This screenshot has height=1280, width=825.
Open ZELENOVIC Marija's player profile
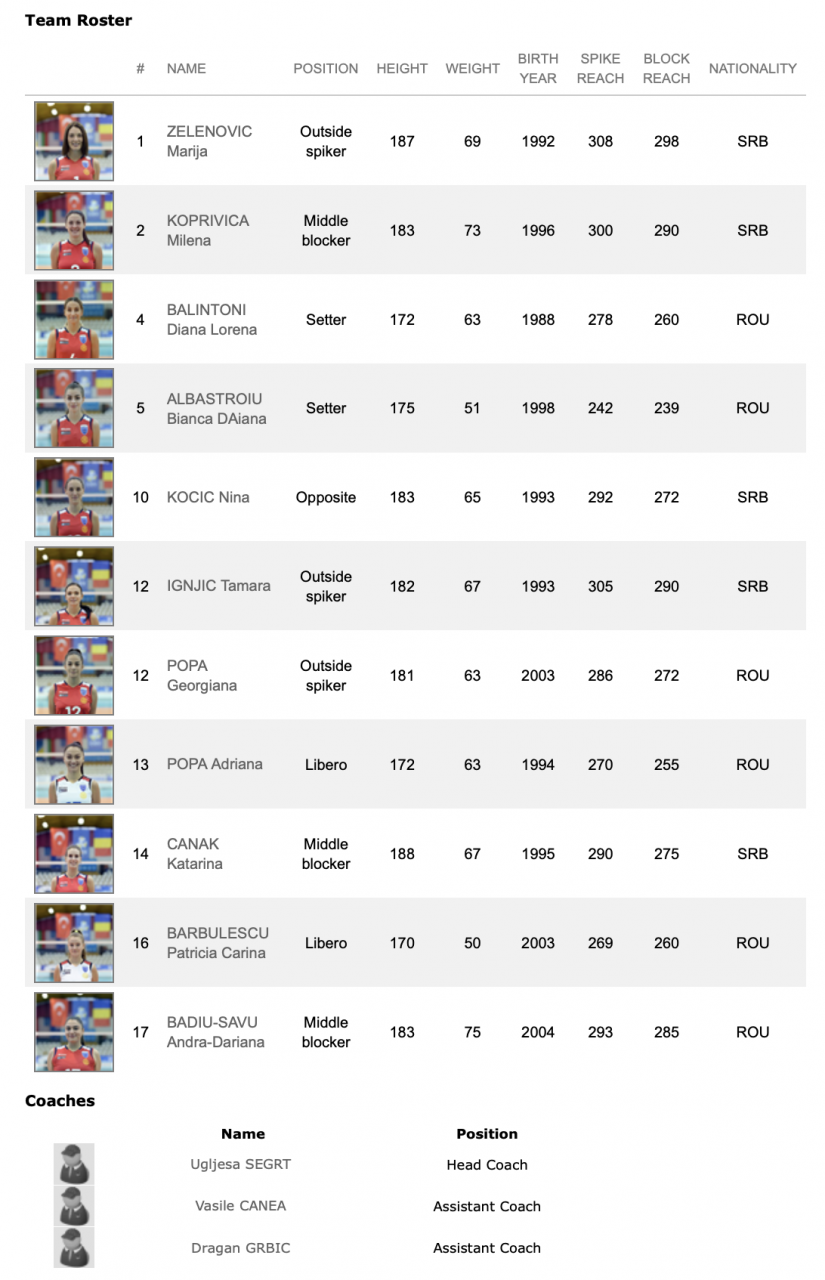pyautogui.click(x=209, y=141)
